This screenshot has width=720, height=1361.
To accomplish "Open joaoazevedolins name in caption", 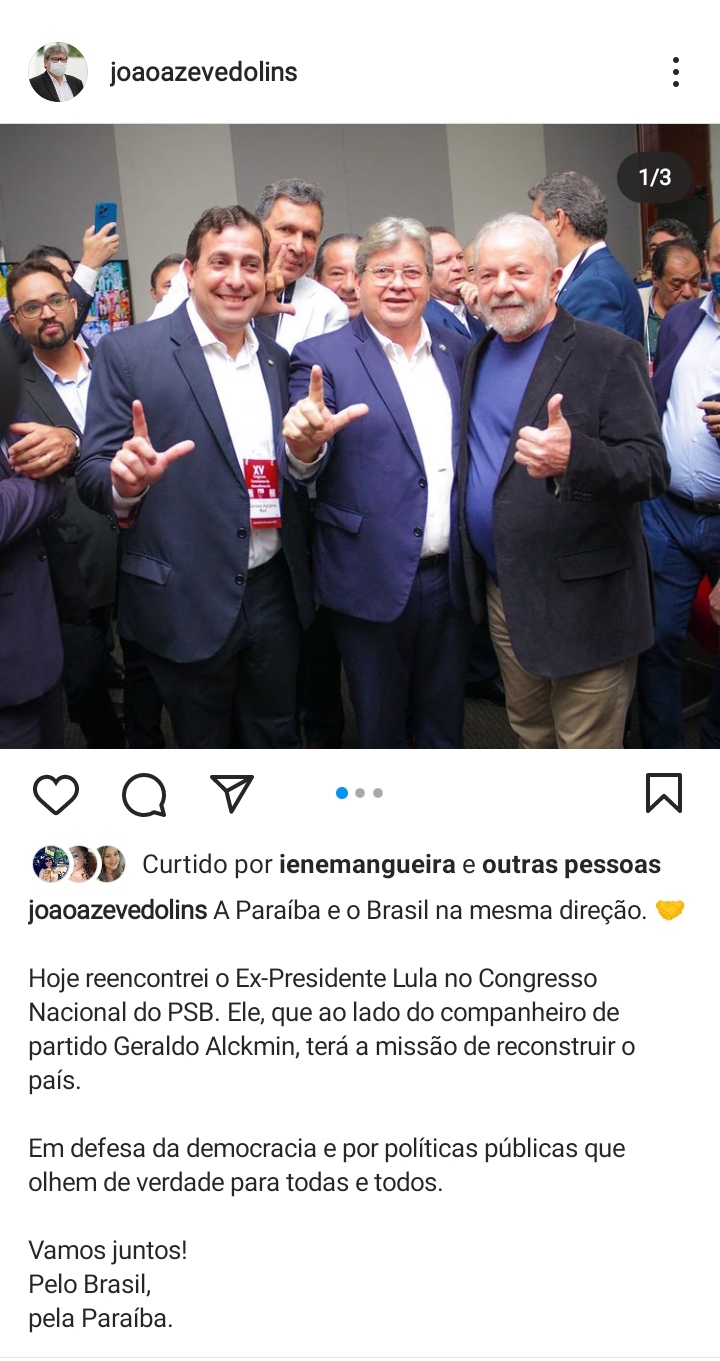I will coord(117,910).
